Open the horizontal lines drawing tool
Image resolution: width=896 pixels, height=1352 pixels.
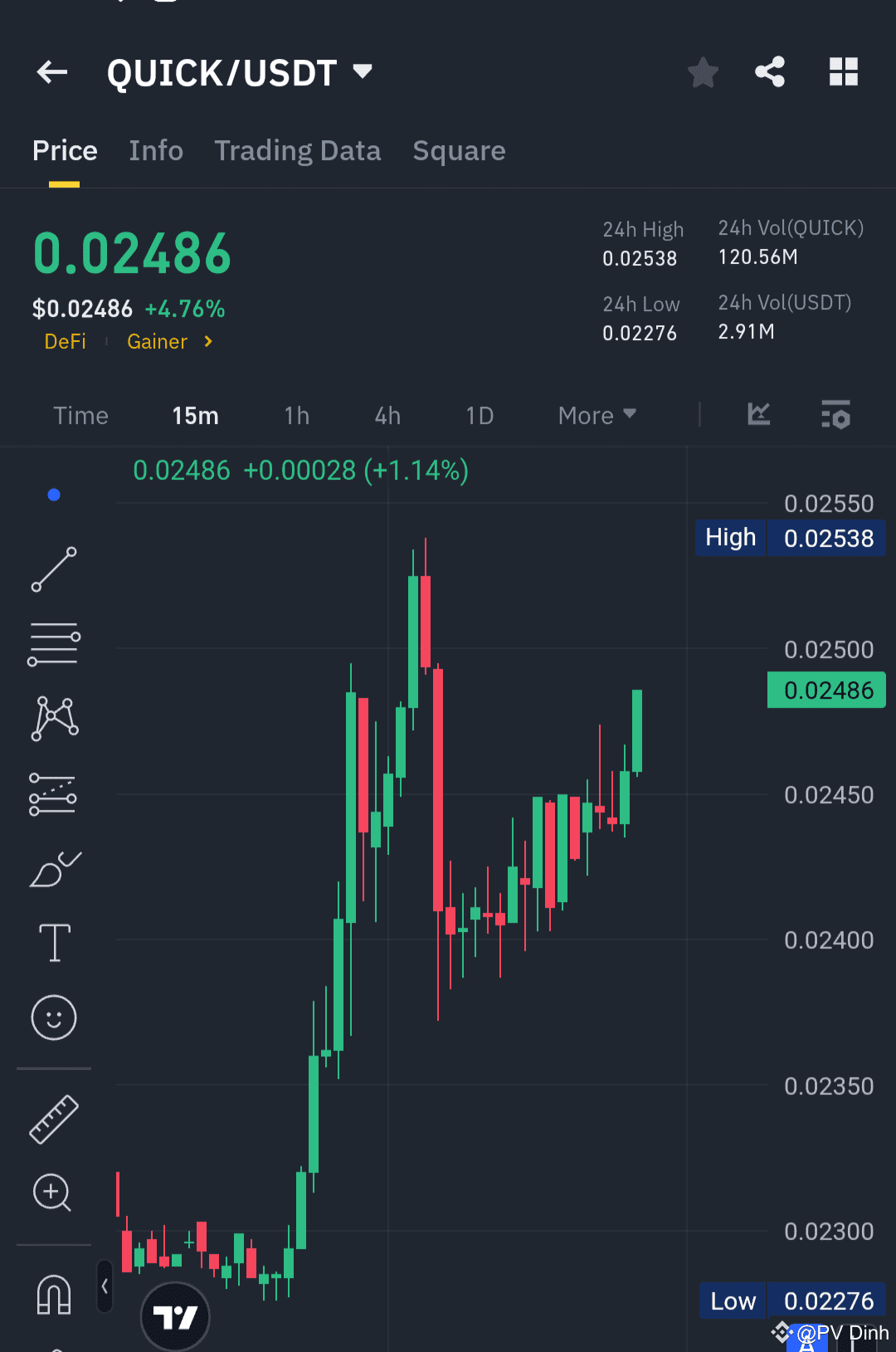pos(53,644)
